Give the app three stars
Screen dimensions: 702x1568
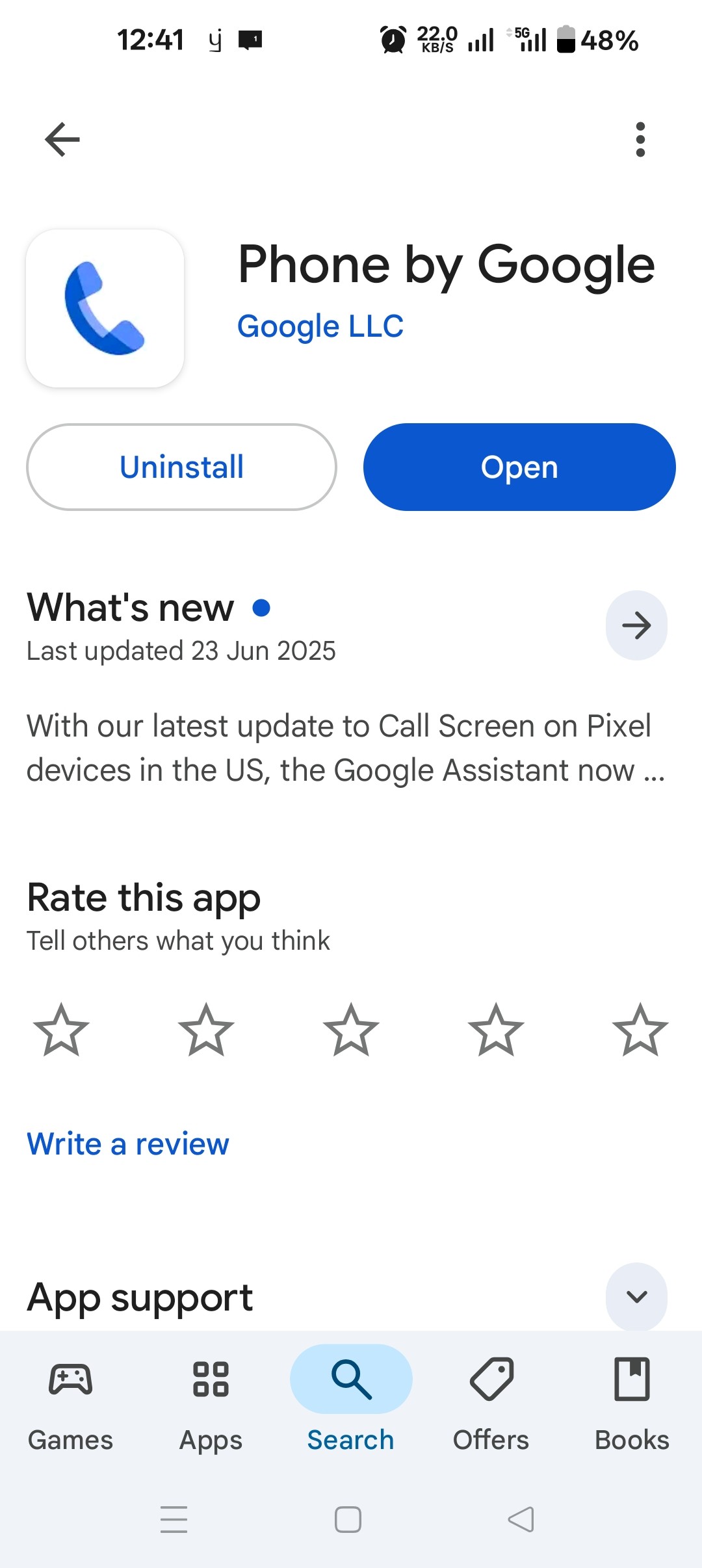click(351, 1030)
